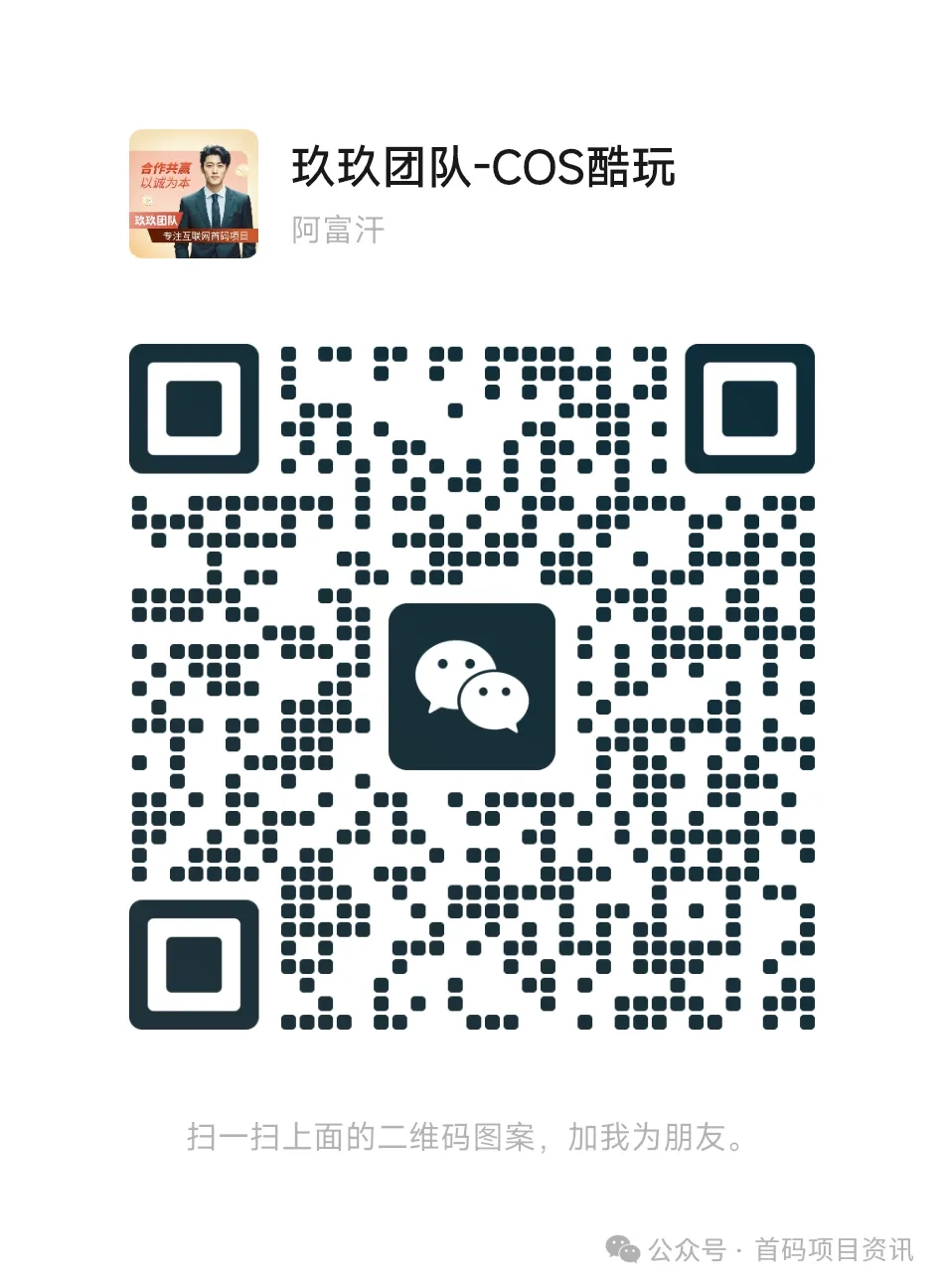Click the 阿富汗 region label
The height and width of the screenshot is (1288, 944).
coord(336,231)
